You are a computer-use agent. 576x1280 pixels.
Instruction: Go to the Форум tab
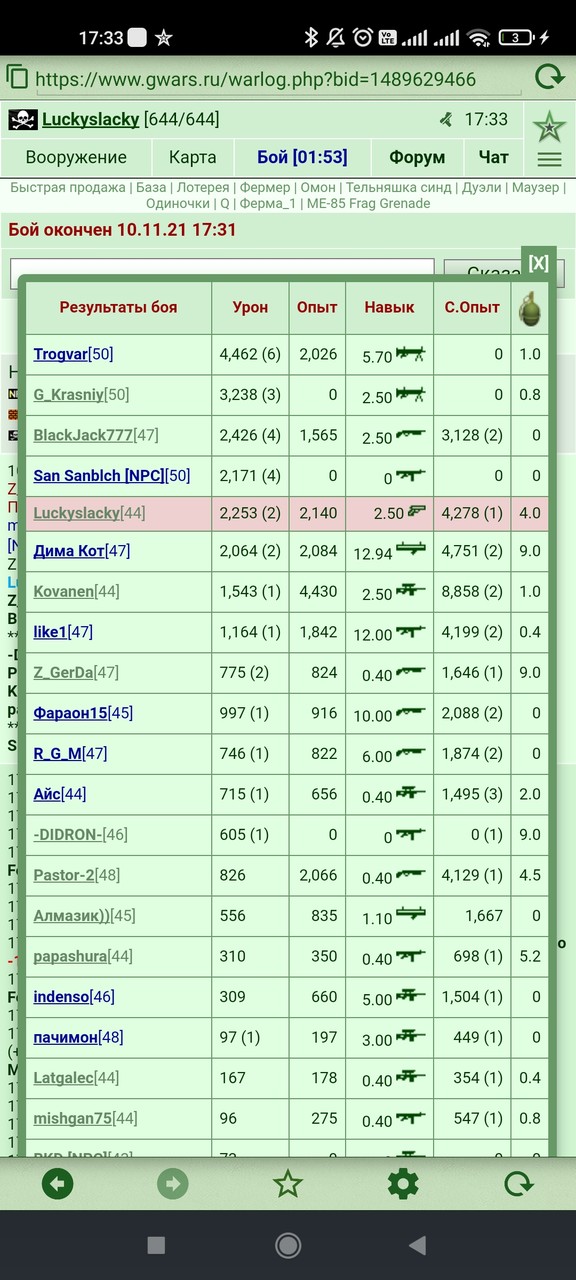click(417, 157)
